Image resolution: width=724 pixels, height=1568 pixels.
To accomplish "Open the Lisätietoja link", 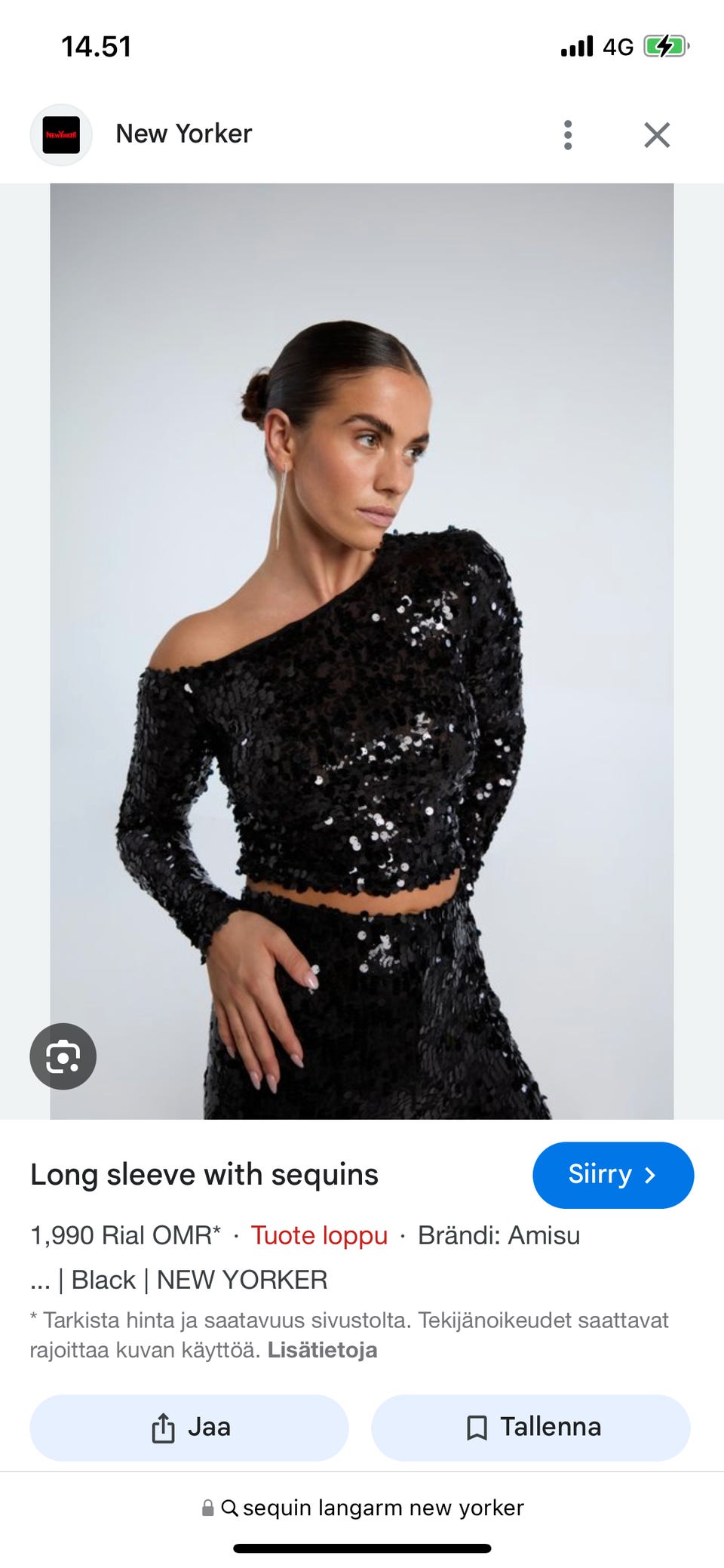I will [x=322, y=1350].
